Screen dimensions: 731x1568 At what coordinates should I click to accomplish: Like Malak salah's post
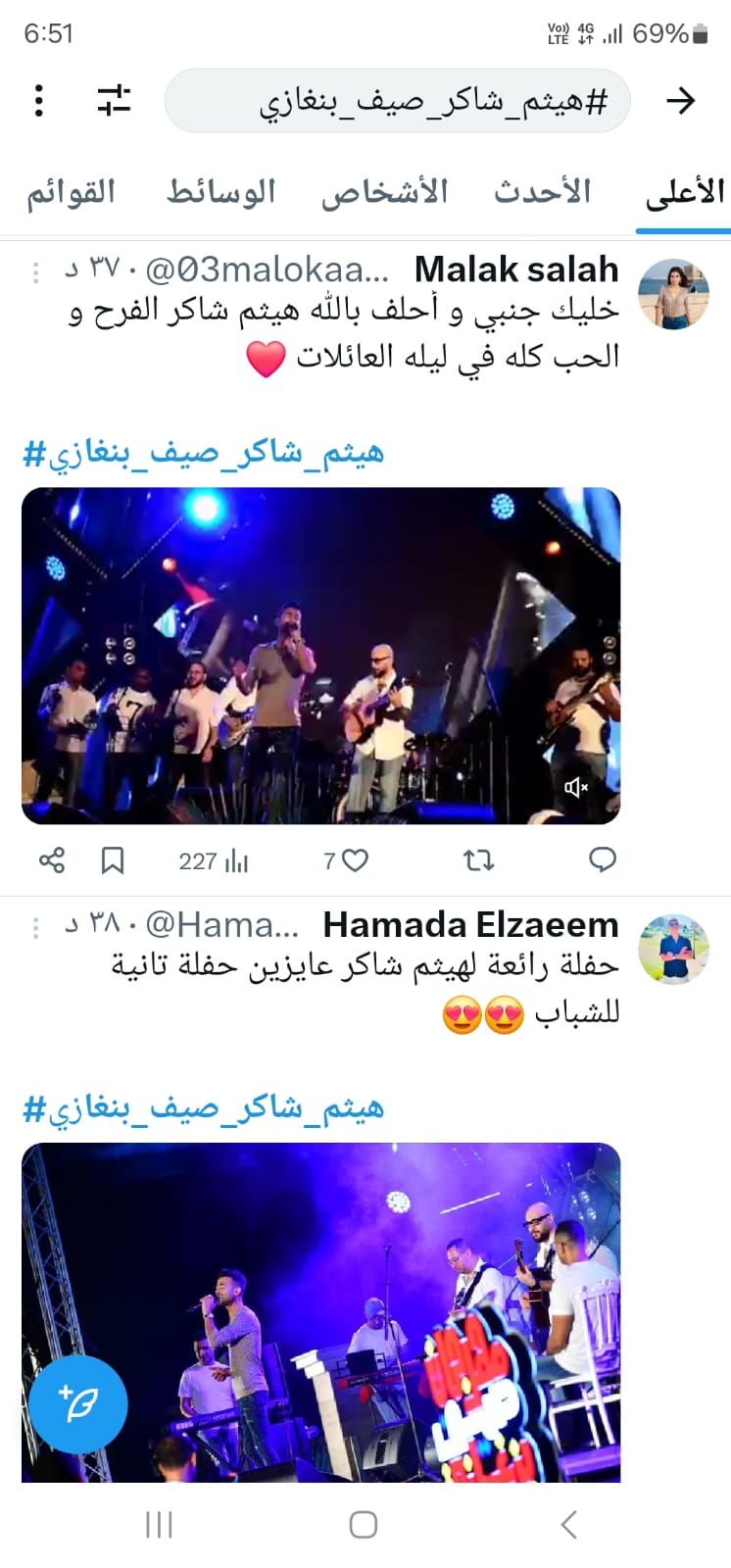coord(354,860)
